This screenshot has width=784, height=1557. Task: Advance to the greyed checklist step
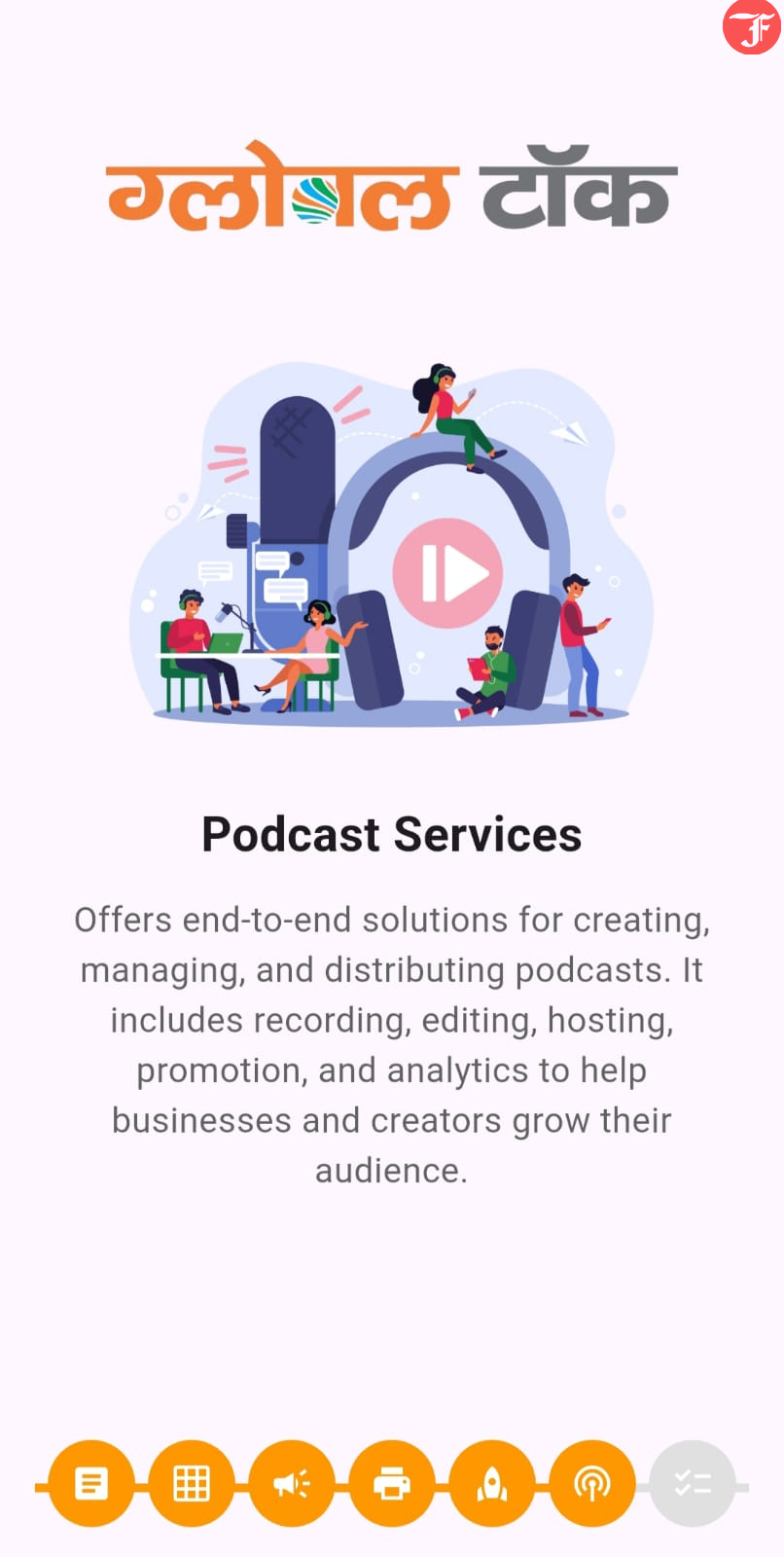coord(693,1483)
